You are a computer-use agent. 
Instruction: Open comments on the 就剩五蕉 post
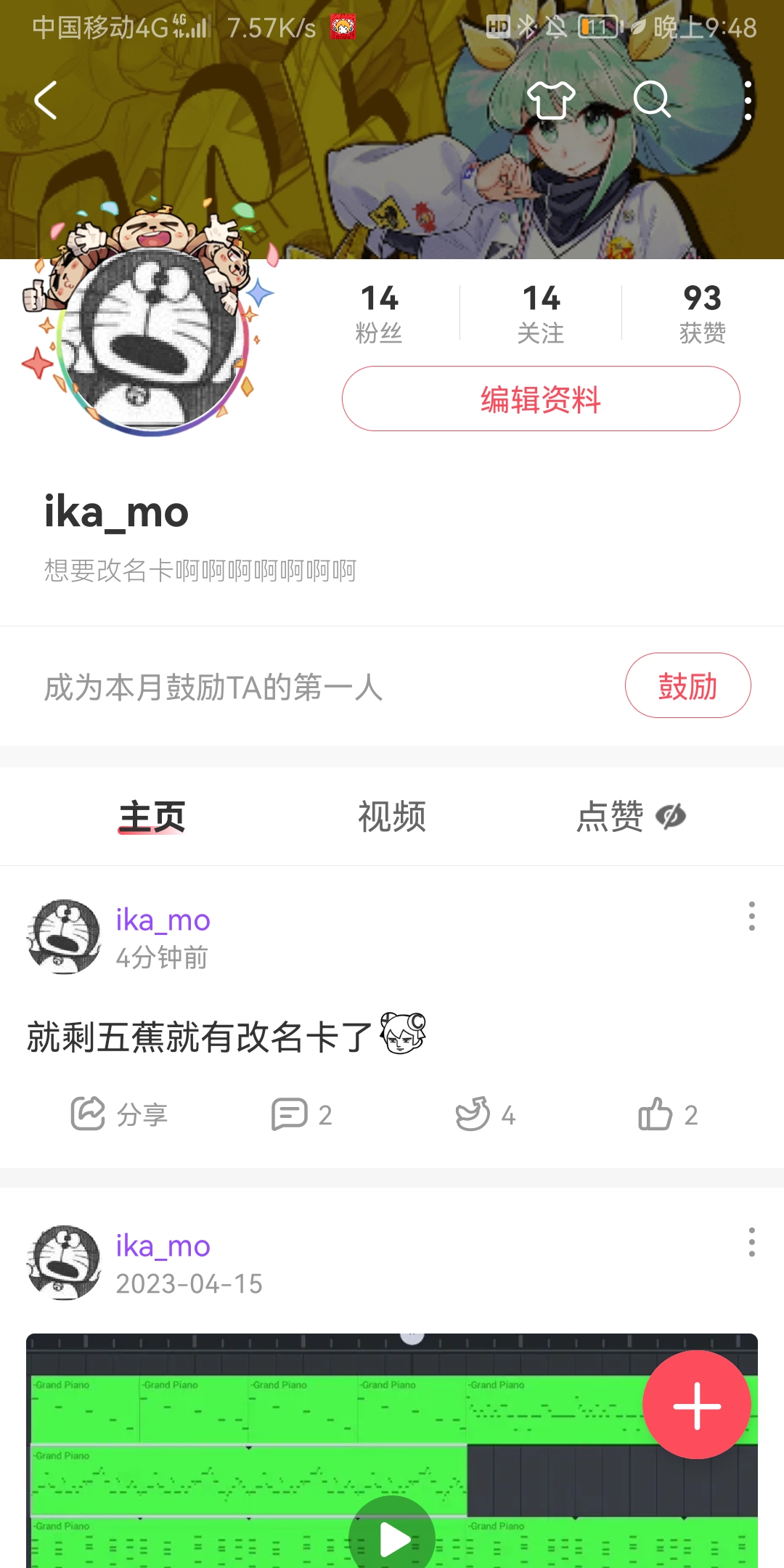301,1114
